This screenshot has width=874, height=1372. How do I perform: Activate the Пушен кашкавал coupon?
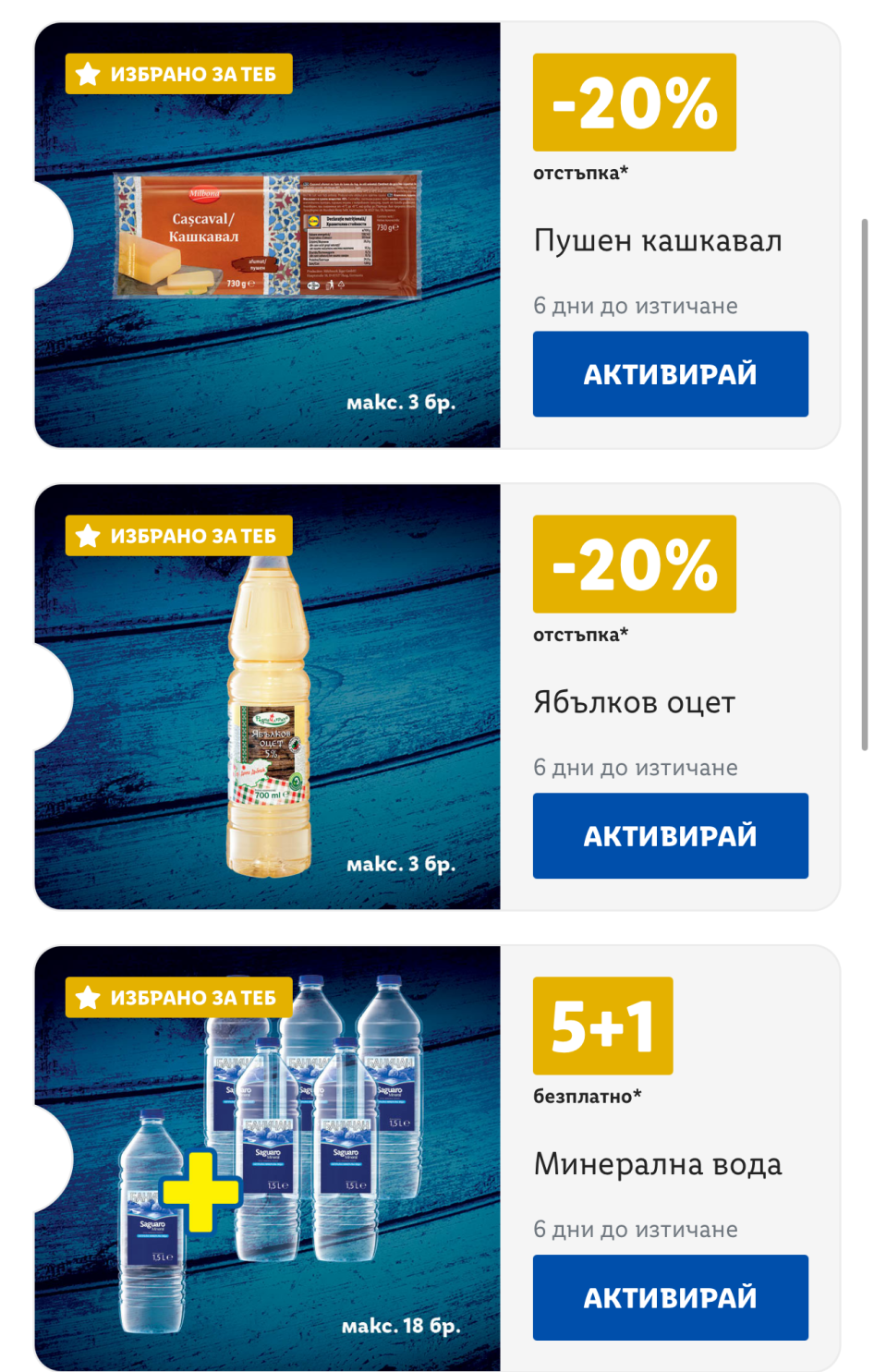670,374
